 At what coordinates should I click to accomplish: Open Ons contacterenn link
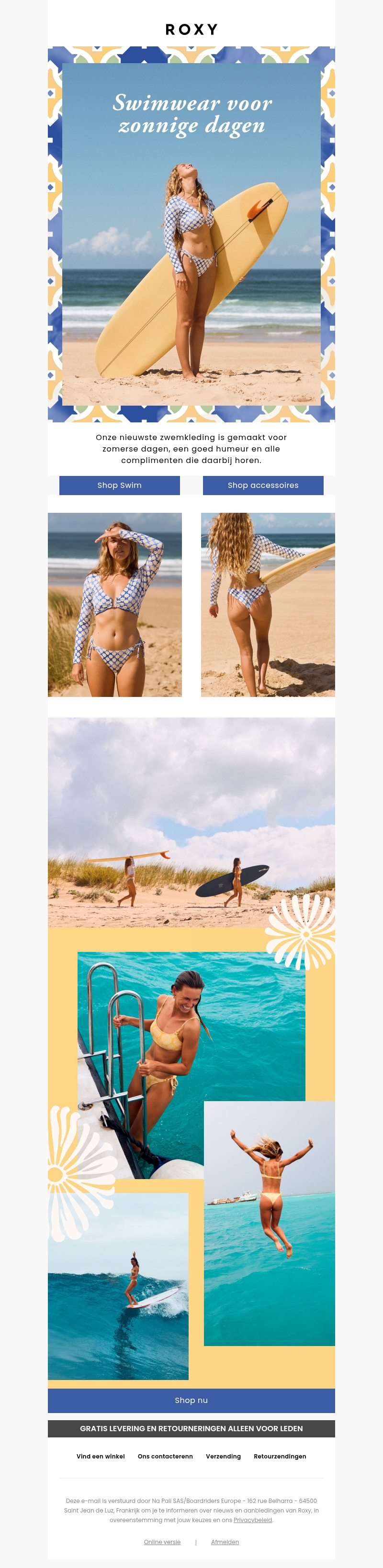click(165, 1457)
